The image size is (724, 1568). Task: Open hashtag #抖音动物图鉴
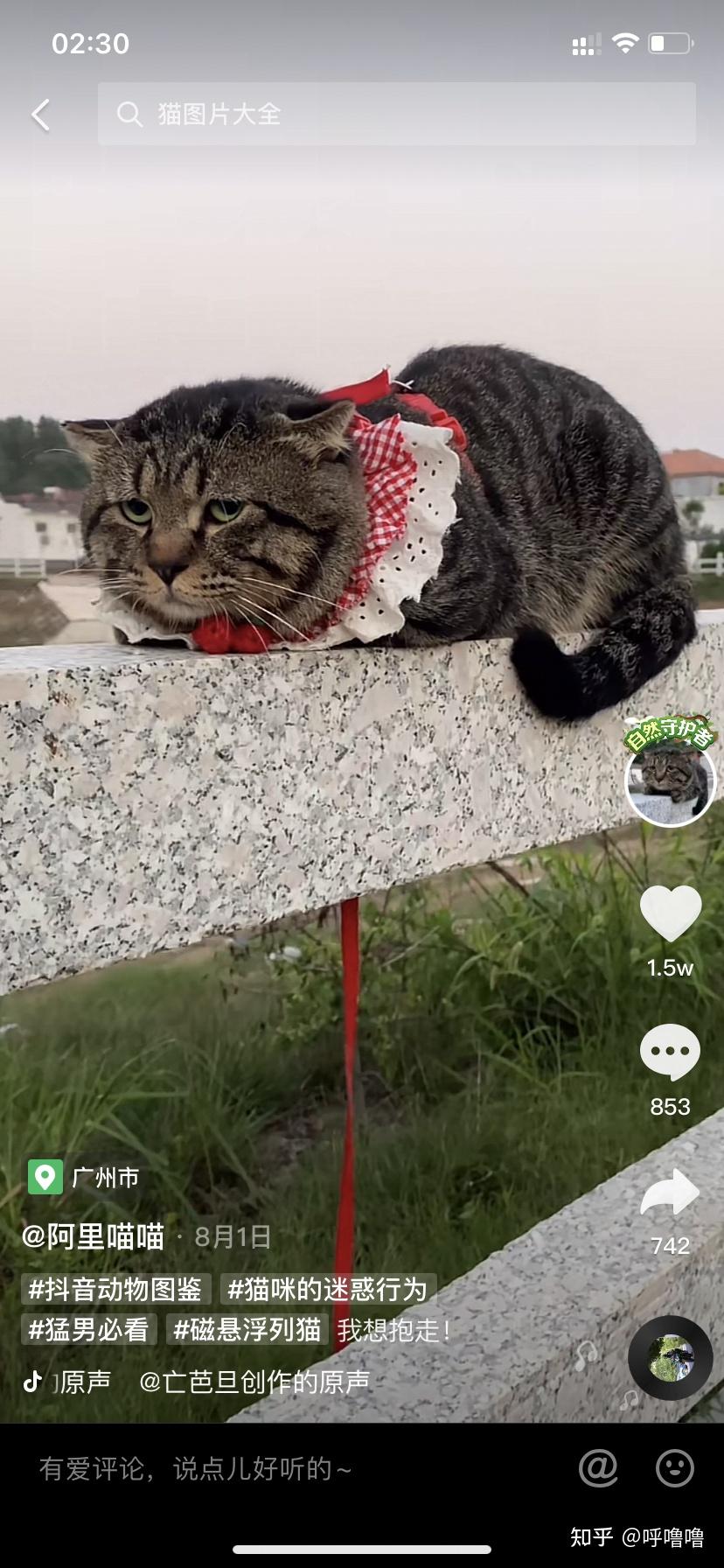[115, 1289]
